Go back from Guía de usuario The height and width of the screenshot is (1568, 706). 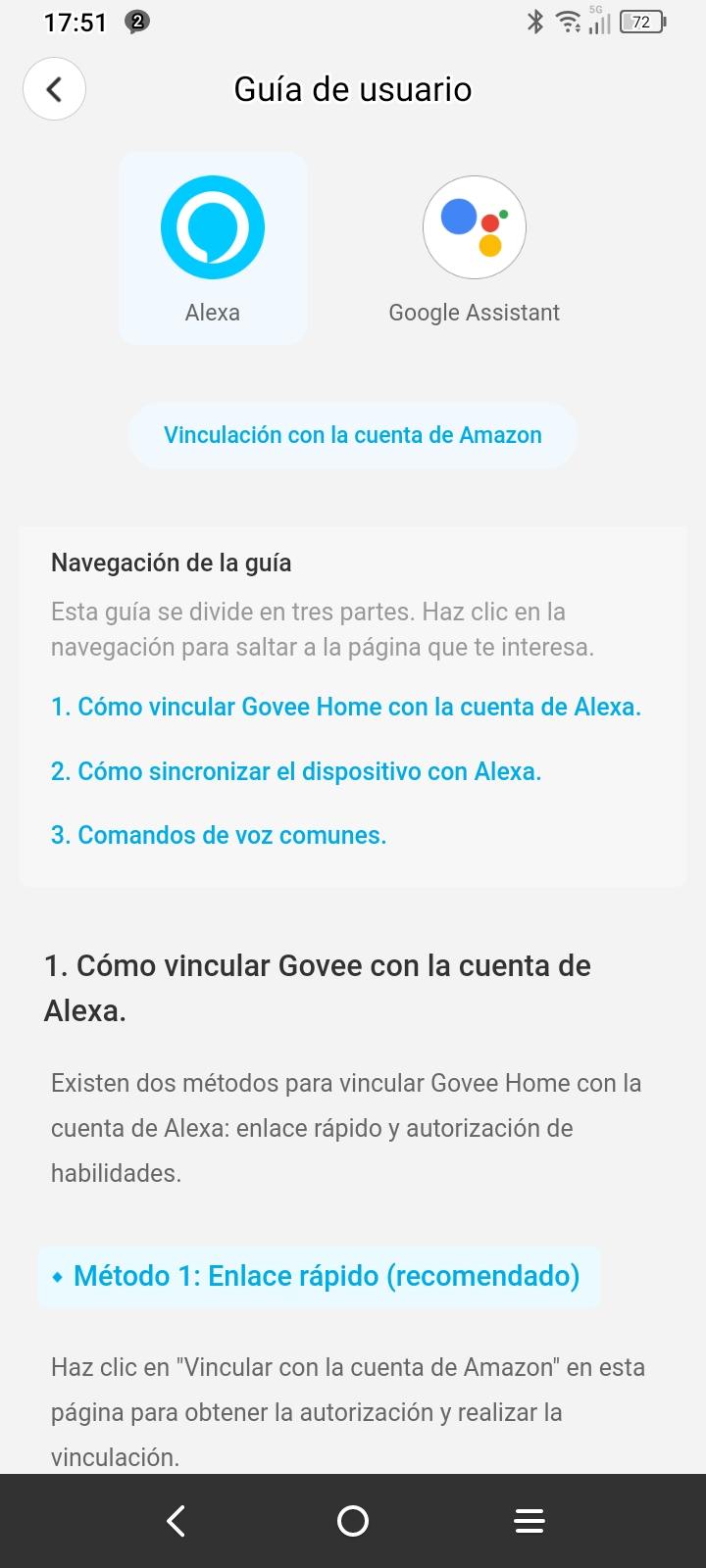click(54, 89)
